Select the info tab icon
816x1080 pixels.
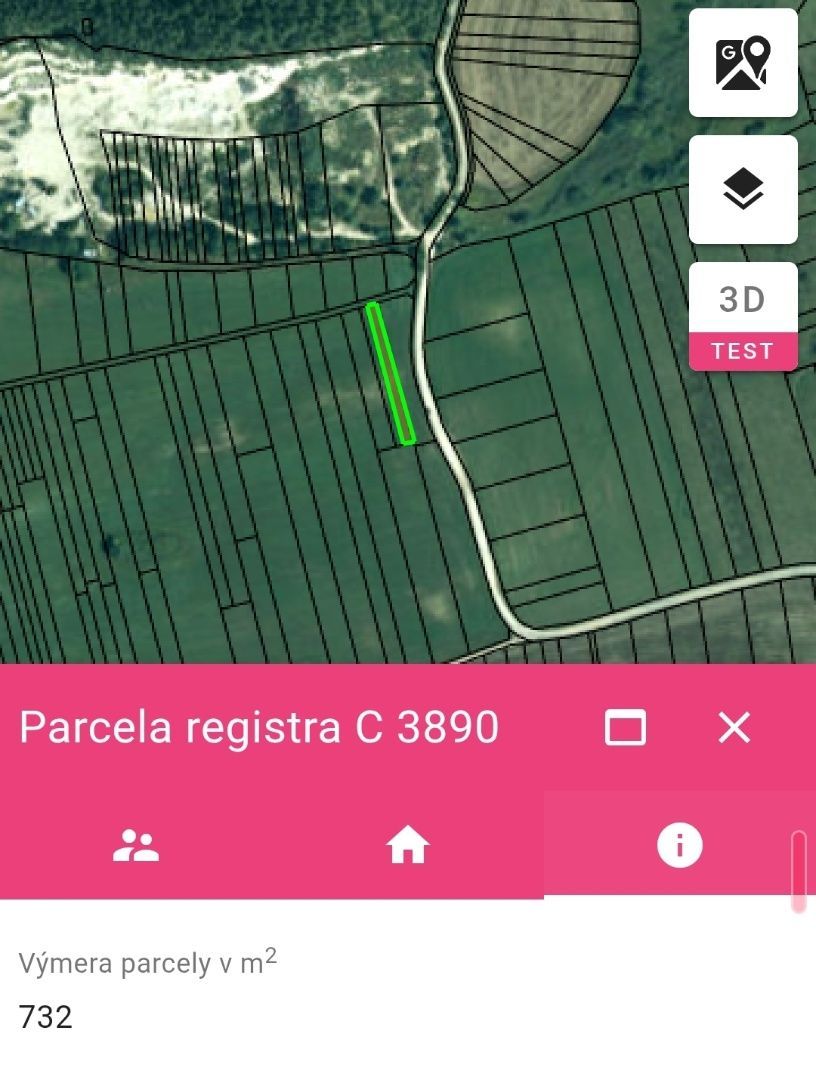coord(679,845)
